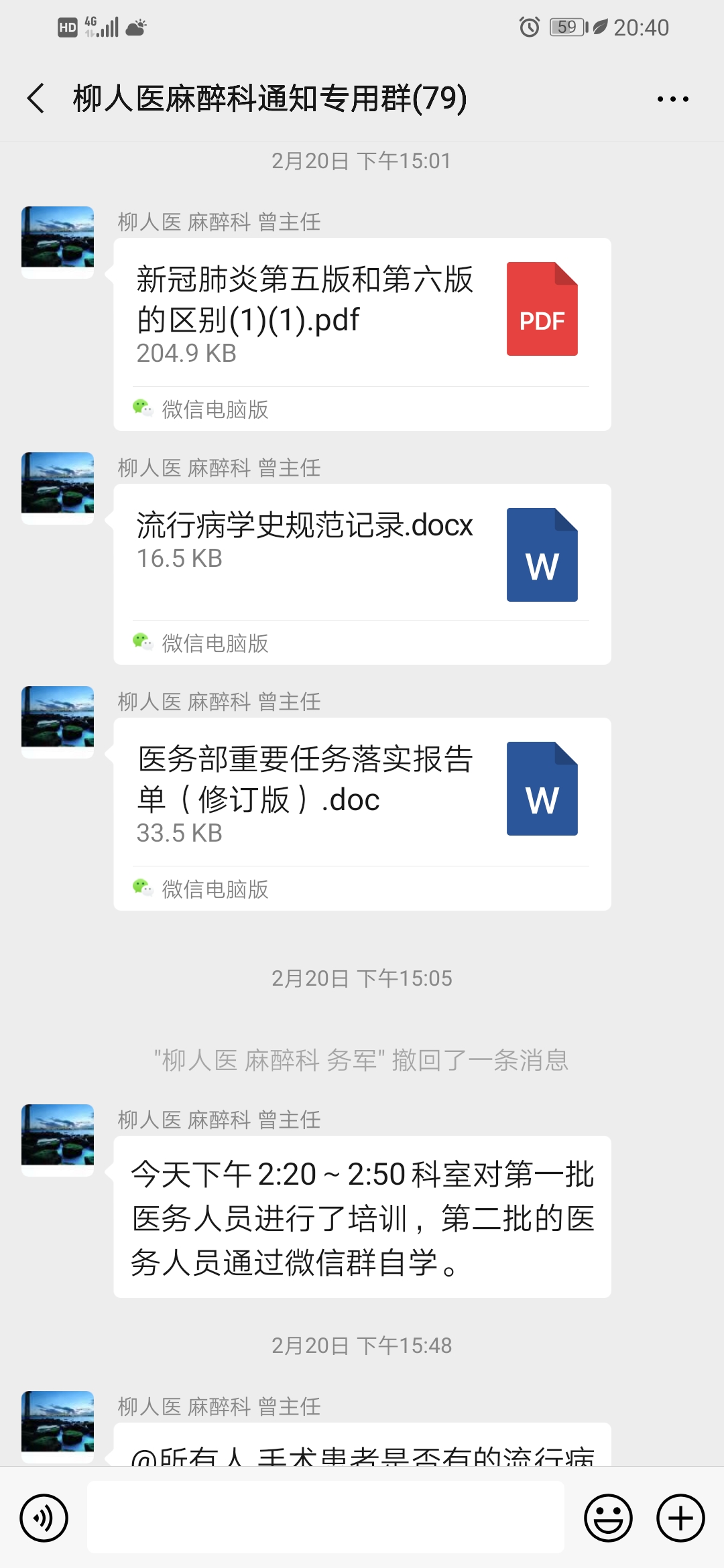This screenshot has height=1568, width=724.
Task: Go back from the group chat
Action: (36, 99)
